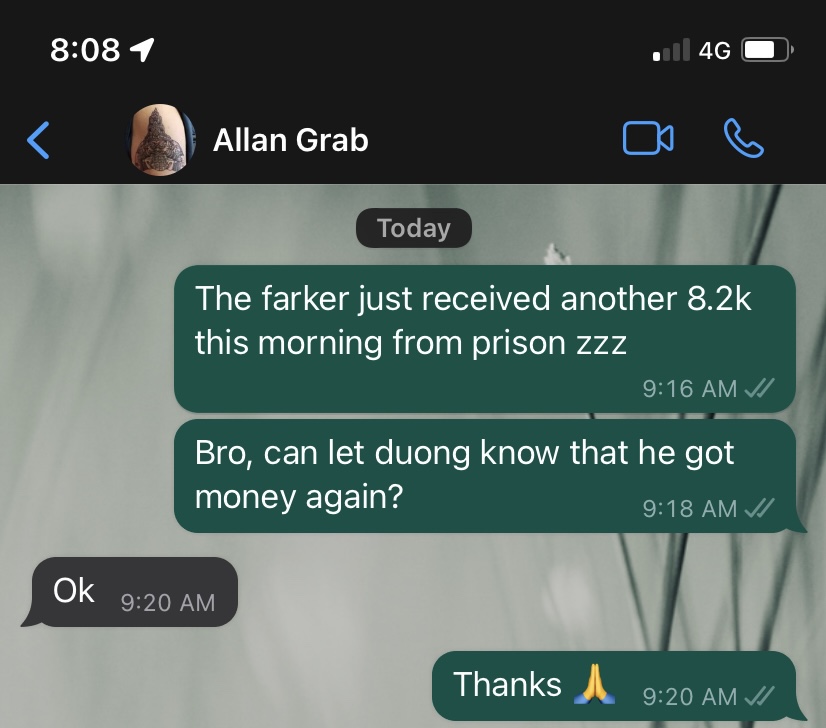This screenshot has width=826, height=728.
Task: Start a video call with Allan Grab
Action: (647, 139)
